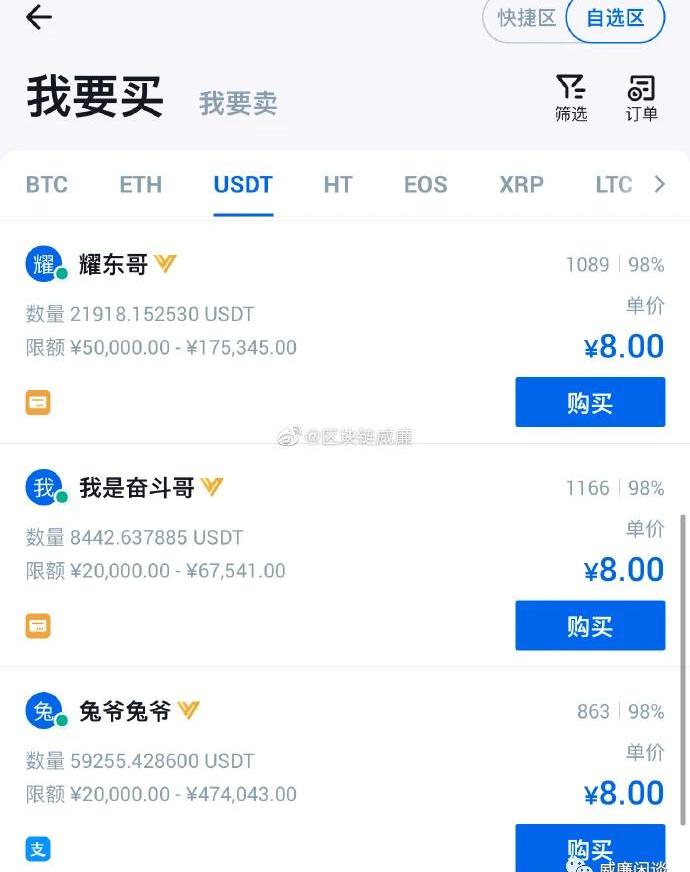Open the 筛选 filter options
Screen dimensions: 690x872
point(571,97)
